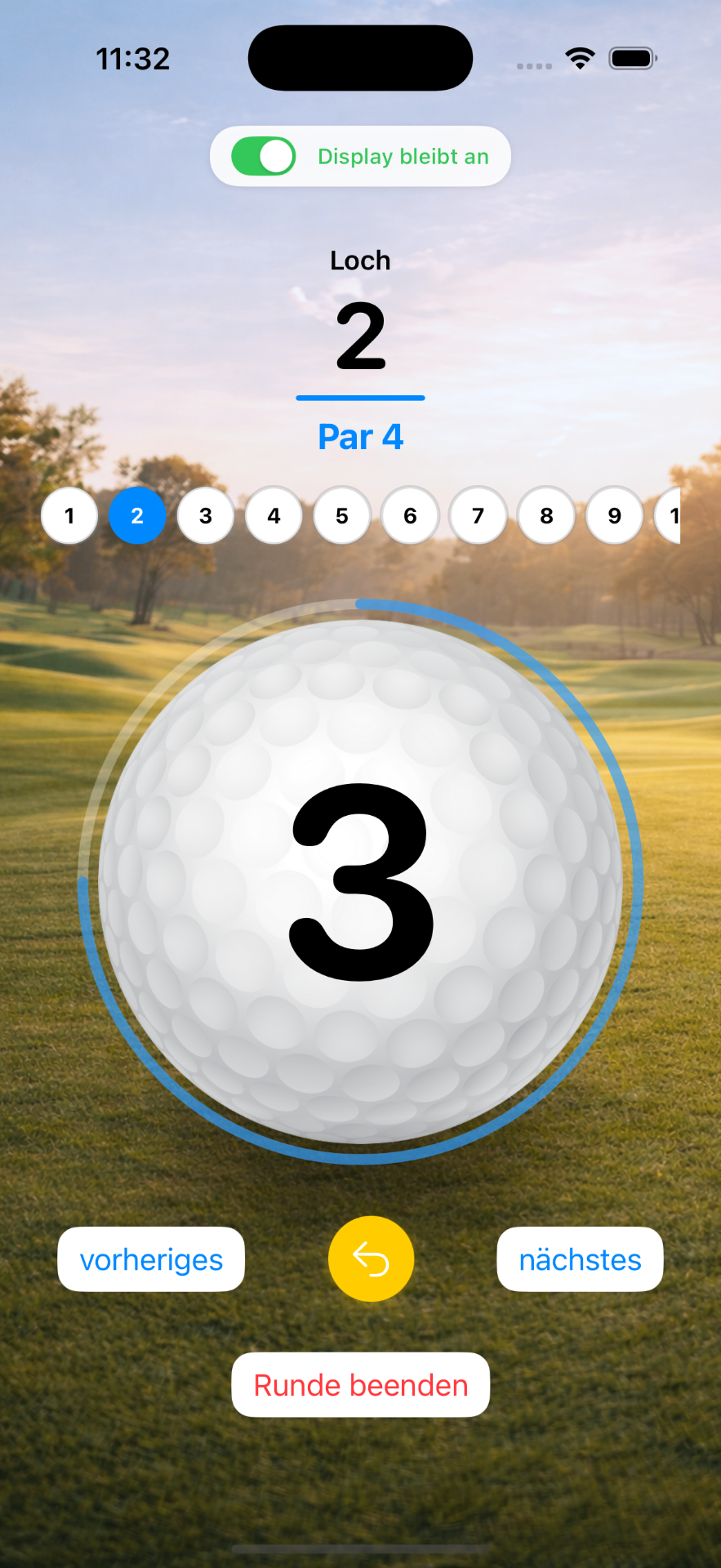Viewport: 721px width, 1568px height.
Task: End the round with Runde beenden
Action: [360, 1385]
